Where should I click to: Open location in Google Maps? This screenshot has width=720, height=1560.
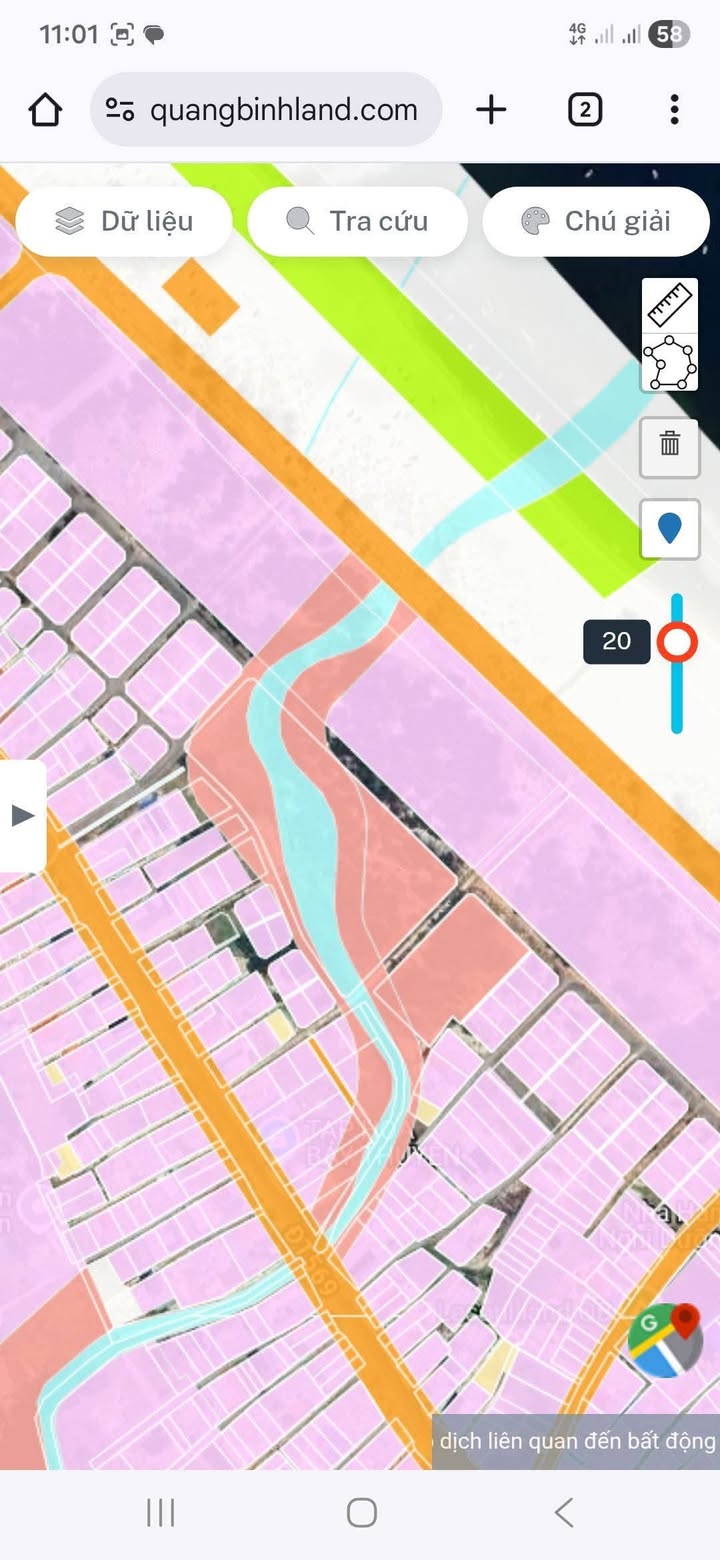point(664,1341)
